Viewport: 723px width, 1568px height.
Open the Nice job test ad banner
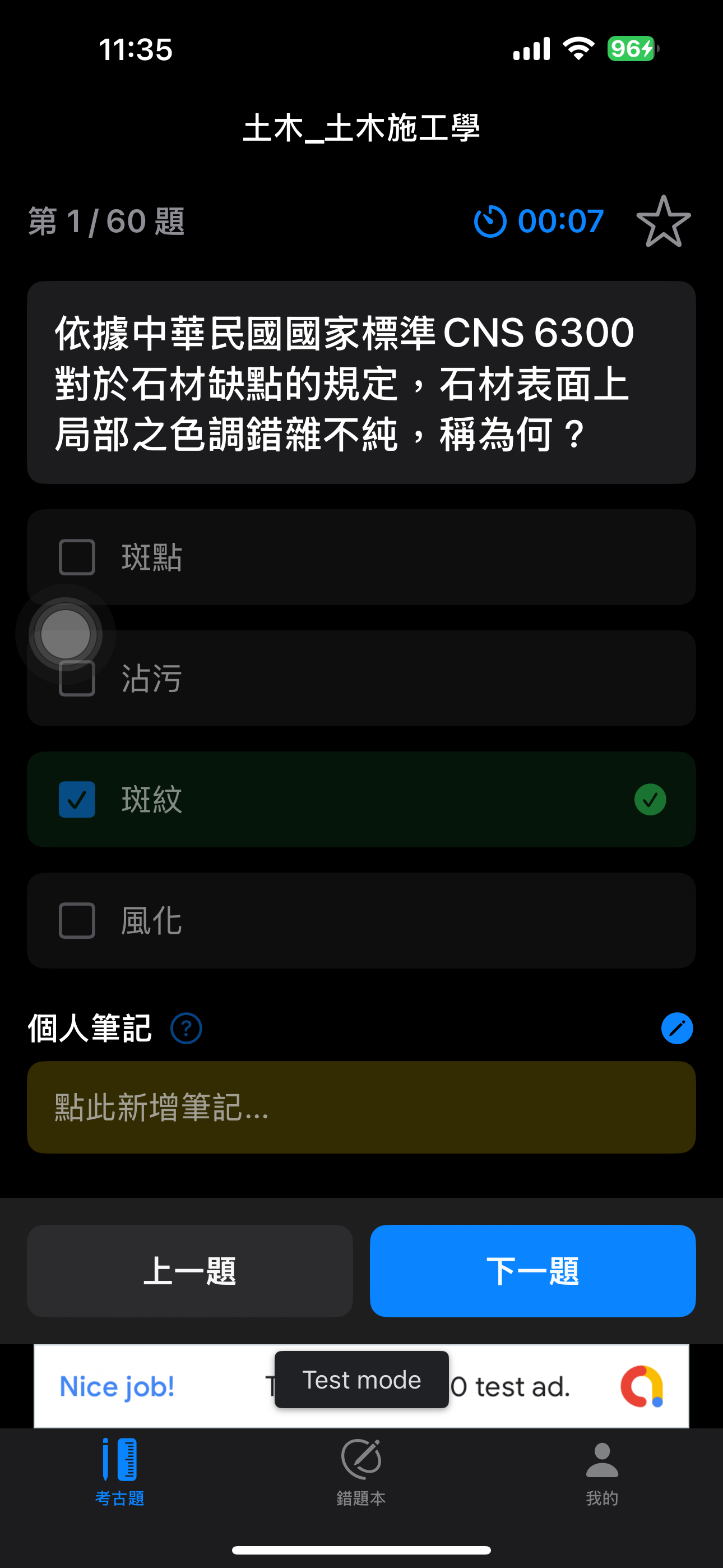click(x=361, y=1386)
